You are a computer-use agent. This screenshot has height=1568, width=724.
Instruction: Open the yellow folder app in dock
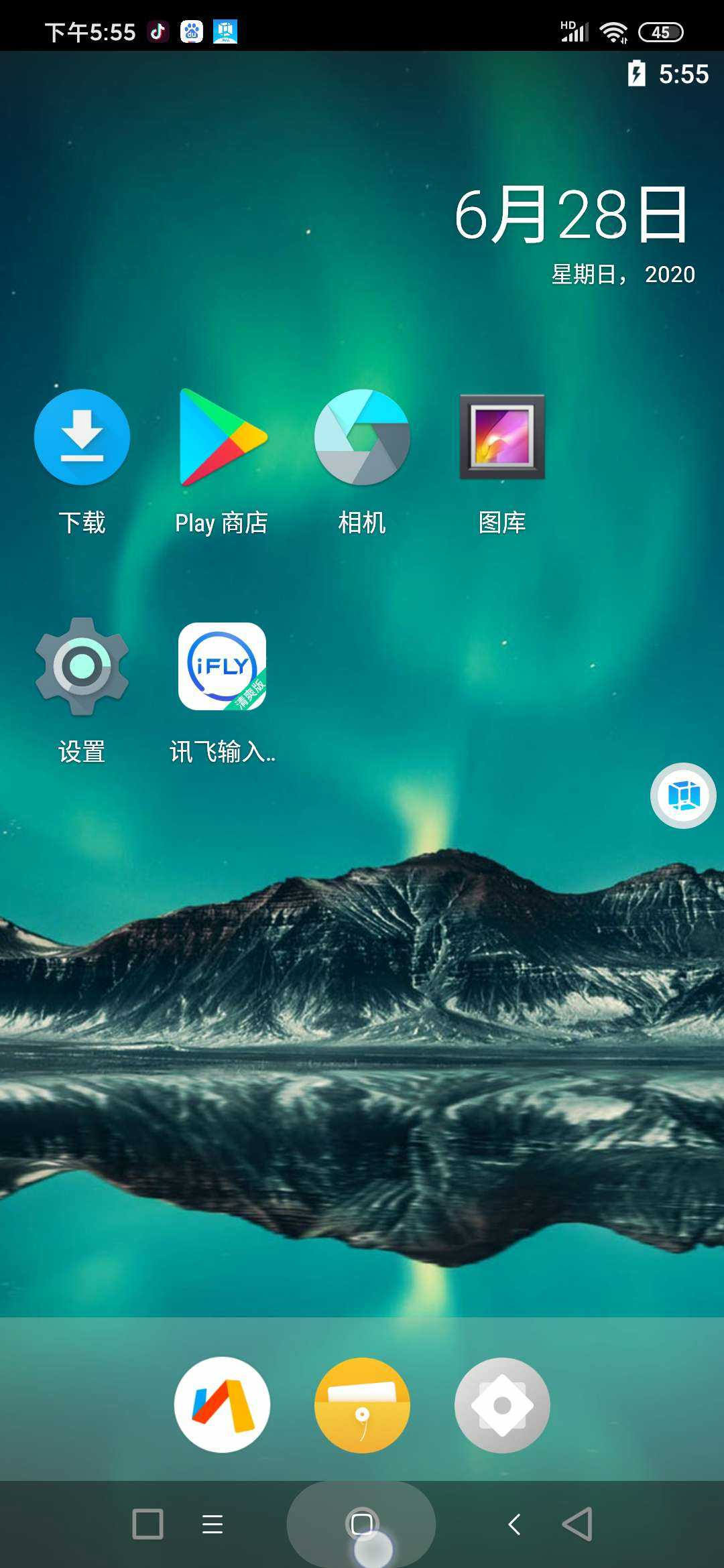coord(362,1404)
